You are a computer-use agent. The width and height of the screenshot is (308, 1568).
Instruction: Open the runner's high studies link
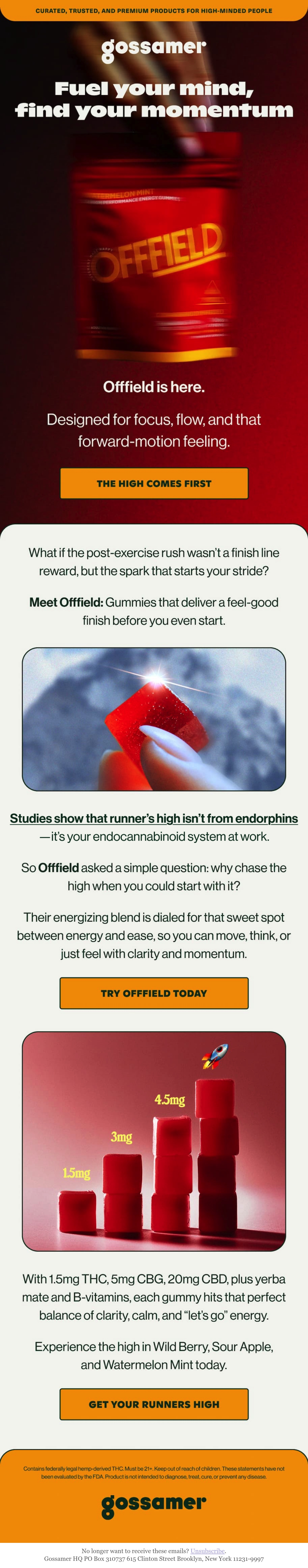point(154,818)
